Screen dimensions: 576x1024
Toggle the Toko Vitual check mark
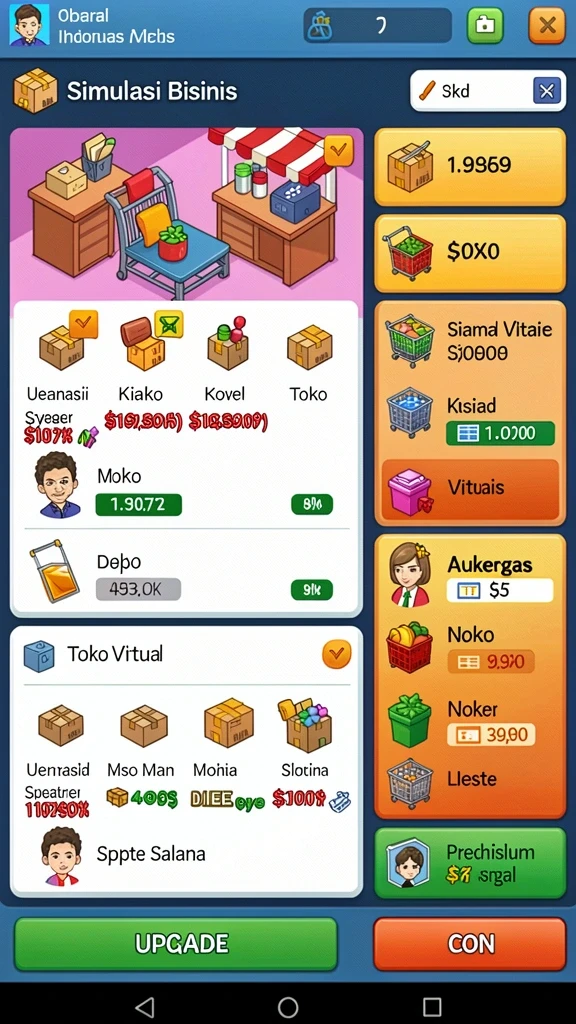coord(336,653)
